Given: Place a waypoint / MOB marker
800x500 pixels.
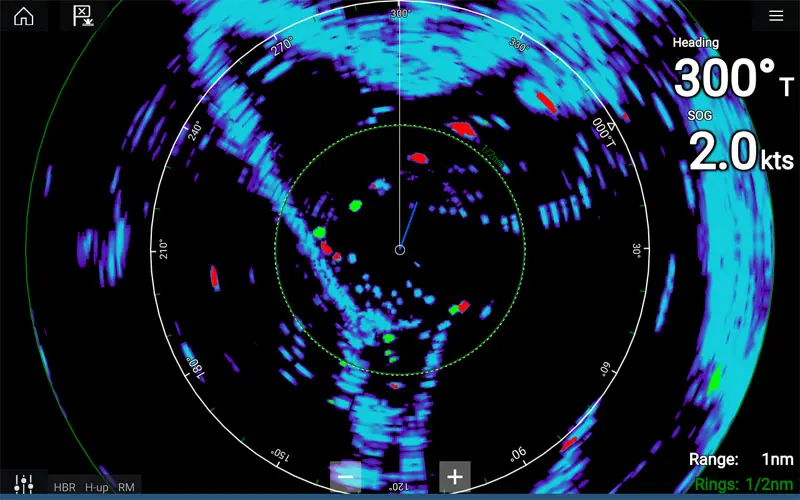Looking at the screenshot, I should tap(84, 16).
